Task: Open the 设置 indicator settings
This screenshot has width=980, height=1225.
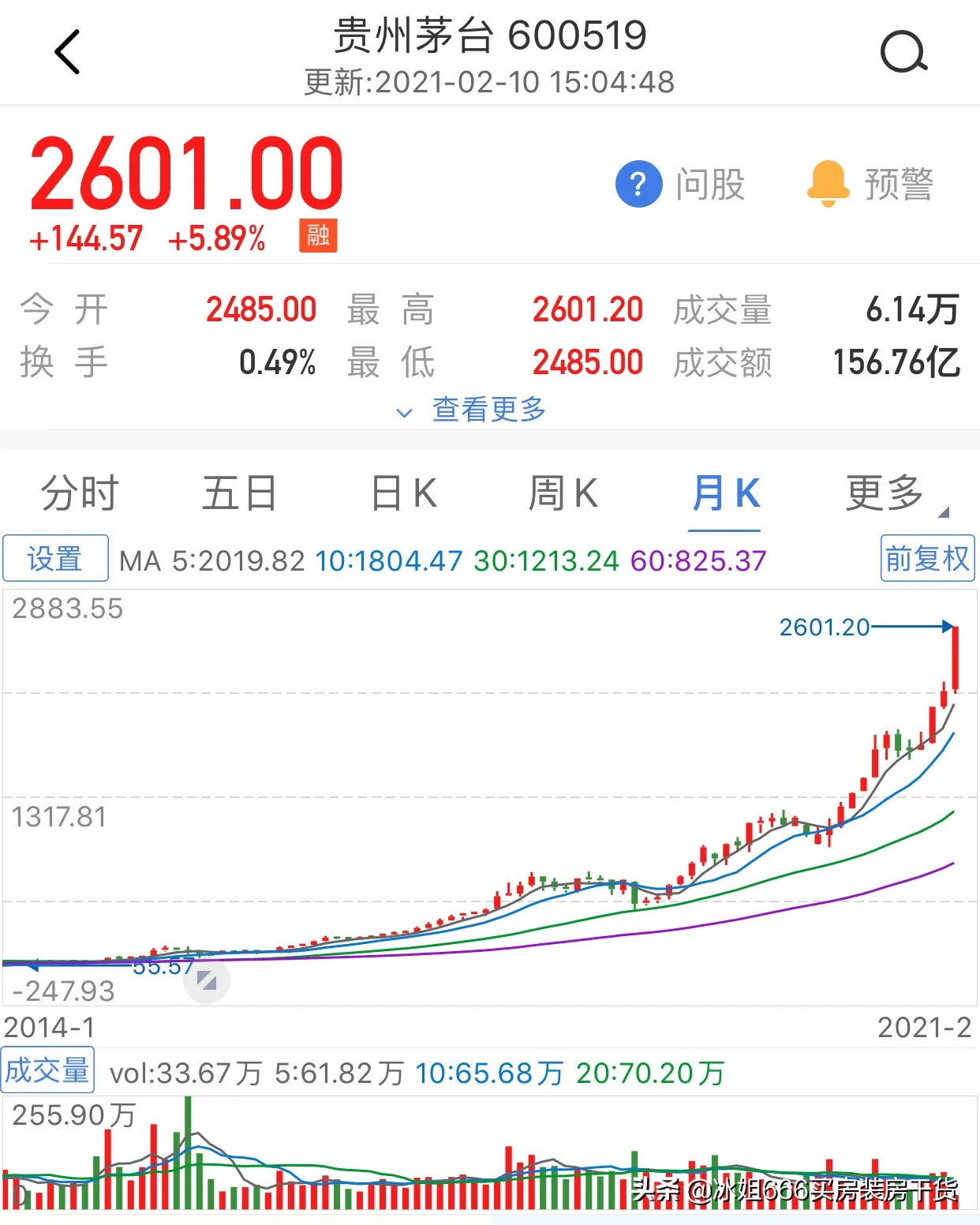Action: point(55,559)
